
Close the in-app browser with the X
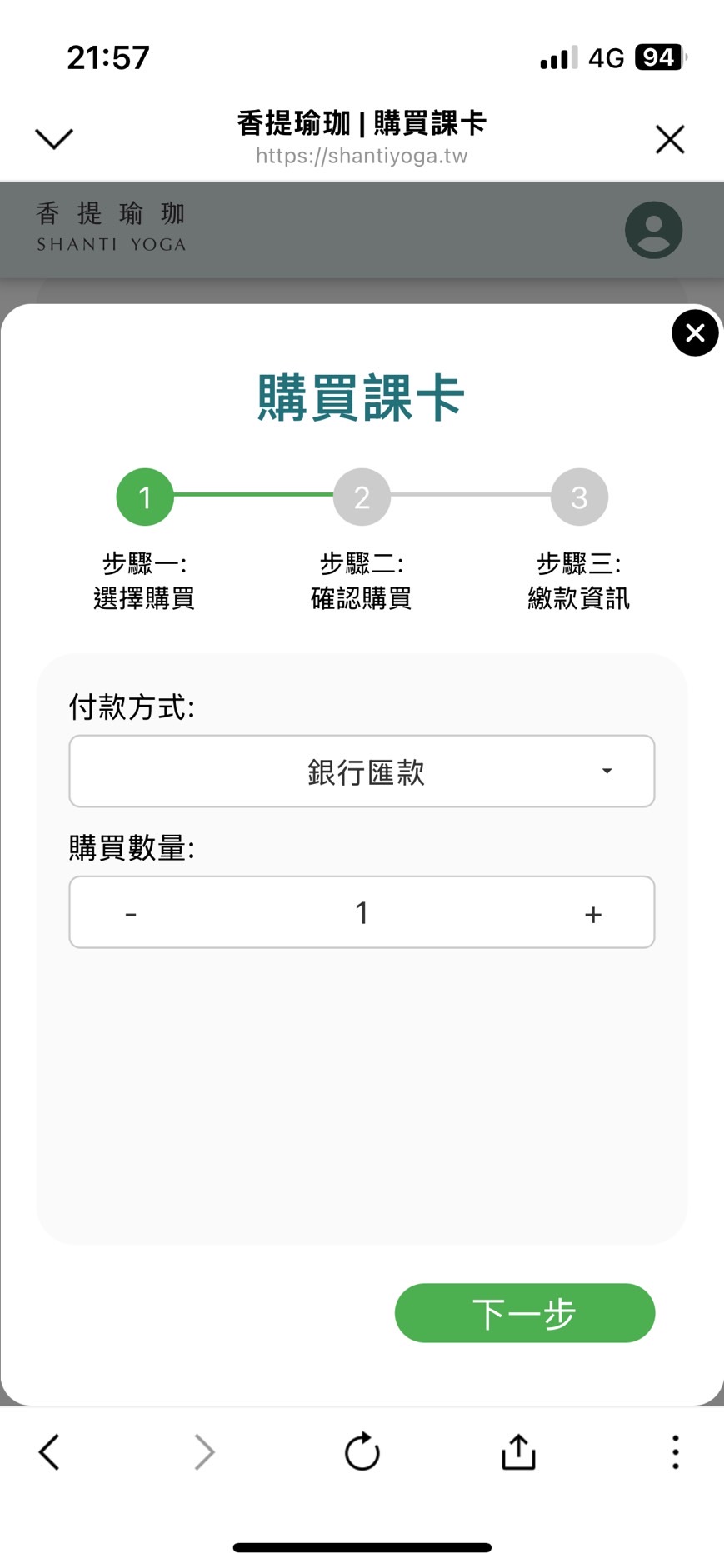pos(670,139)
